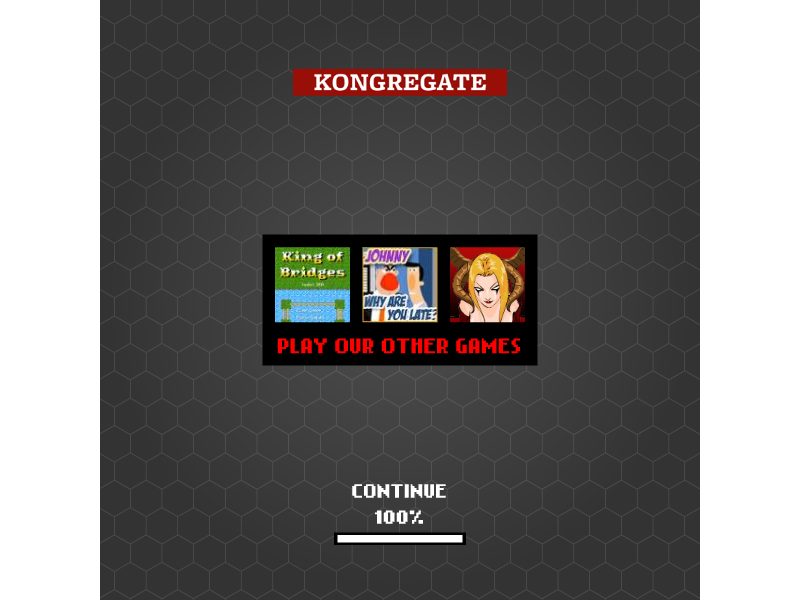Tap Continue to start the game

[x=399, y=491]
